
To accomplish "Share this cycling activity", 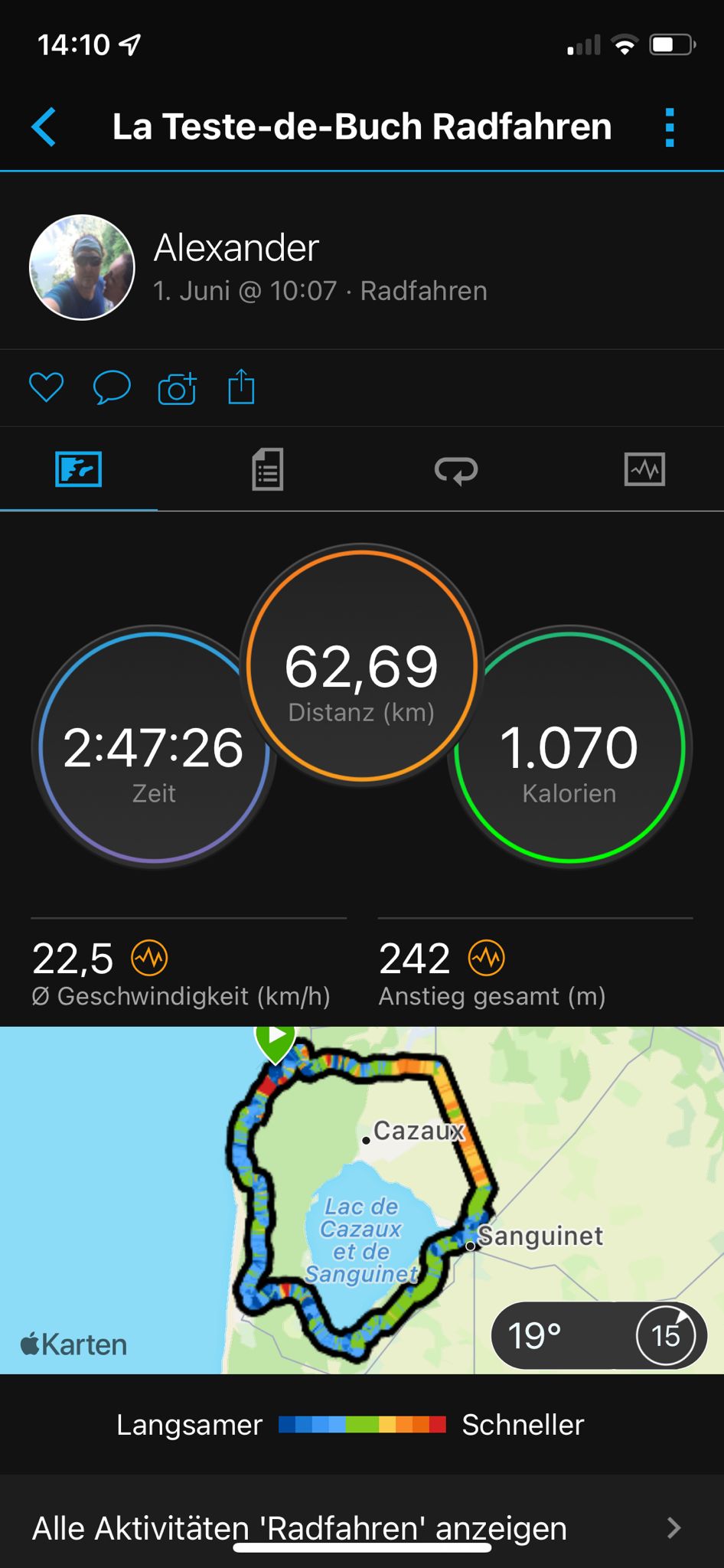I will tap(241, 387).
